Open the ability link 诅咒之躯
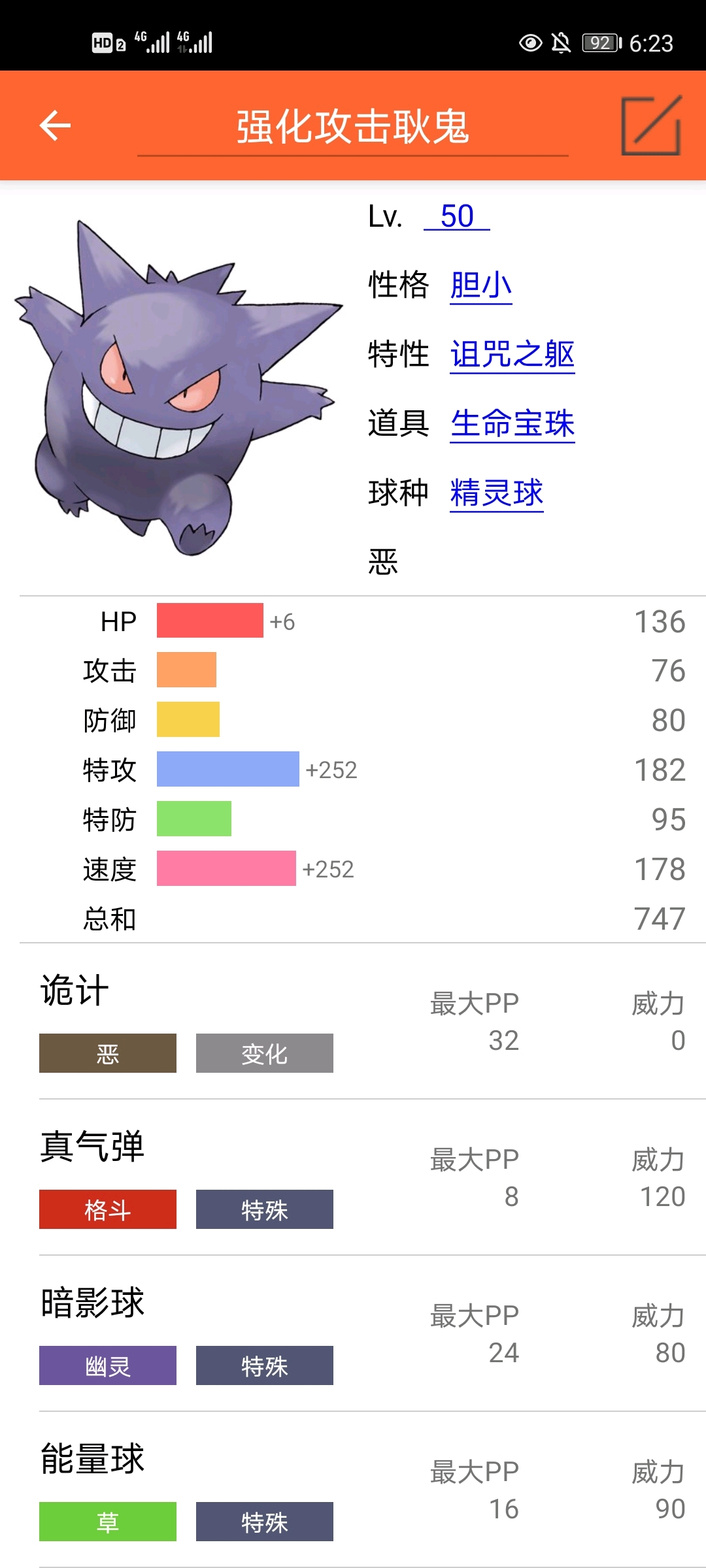This screenshot has width=706, height=1568. click(513, 355)
